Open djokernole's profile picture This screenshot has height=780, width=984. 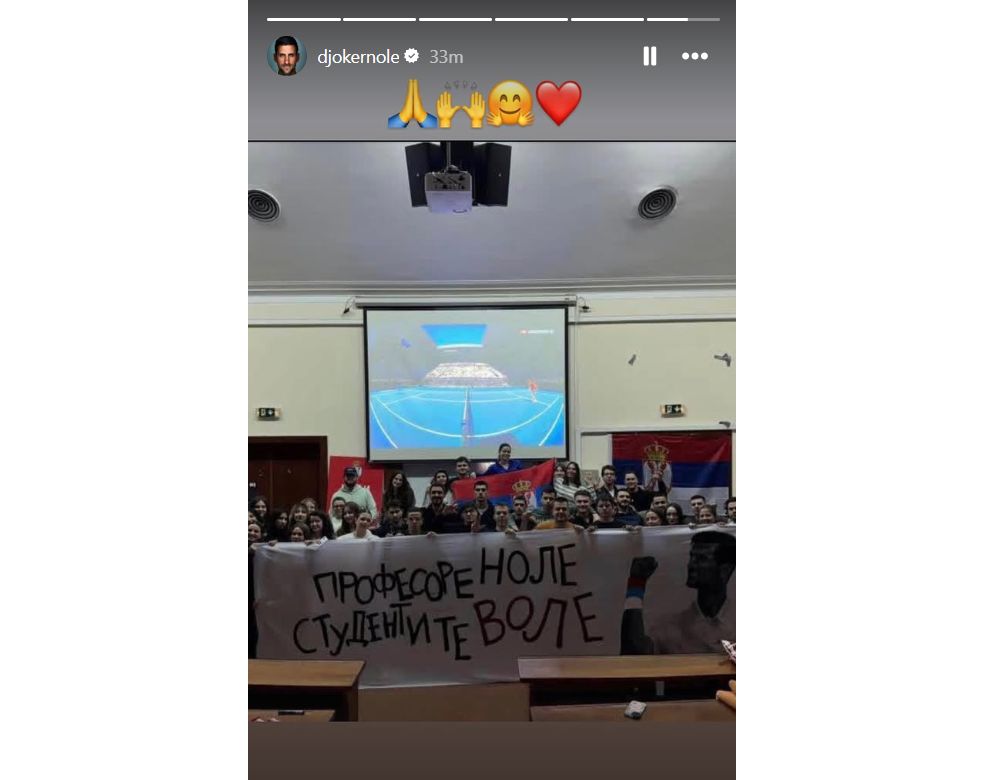[286, 56]
